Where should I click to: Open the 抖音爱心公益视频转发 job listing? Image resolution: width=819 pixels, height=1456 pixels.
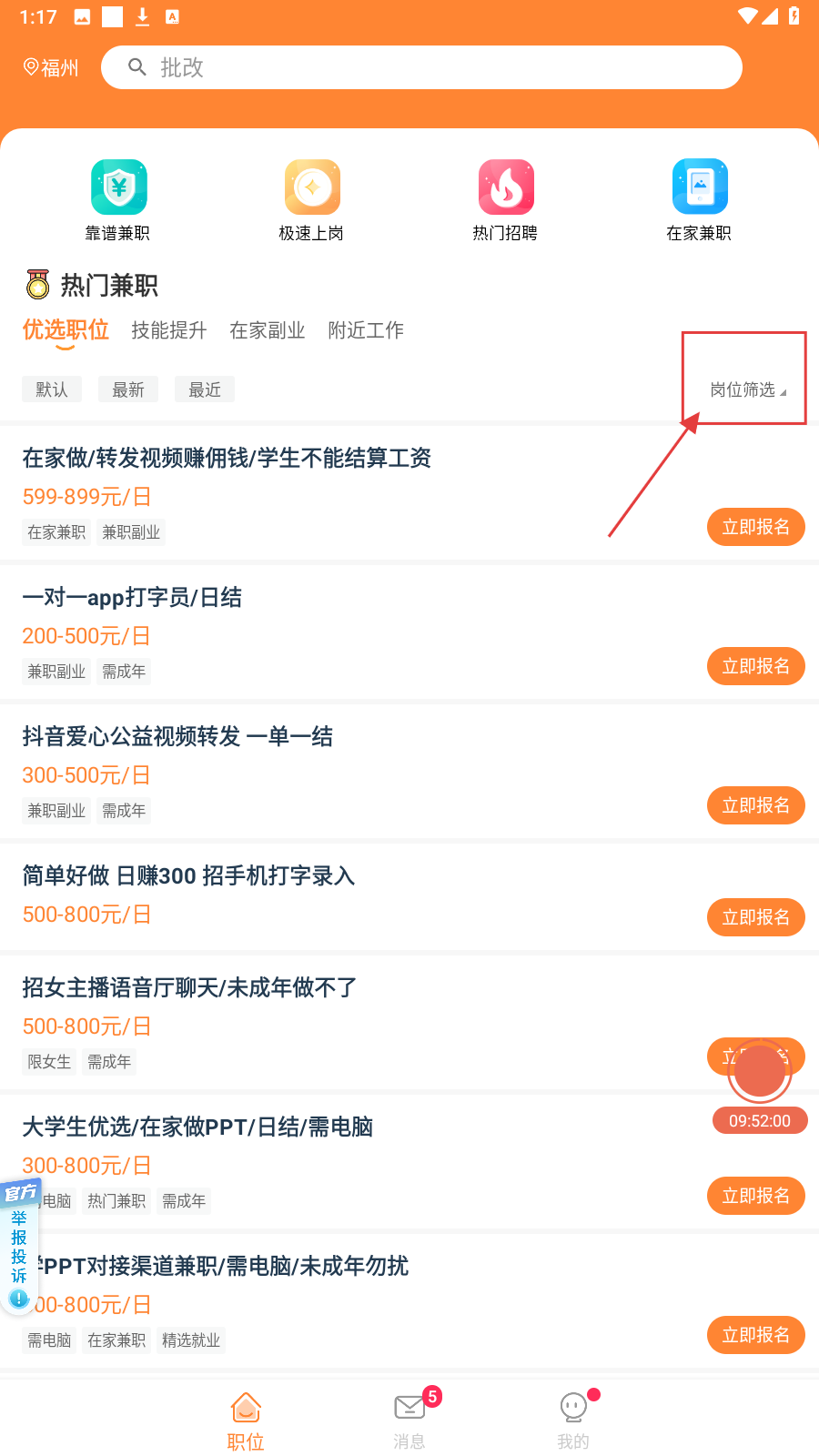coord(178,736)
